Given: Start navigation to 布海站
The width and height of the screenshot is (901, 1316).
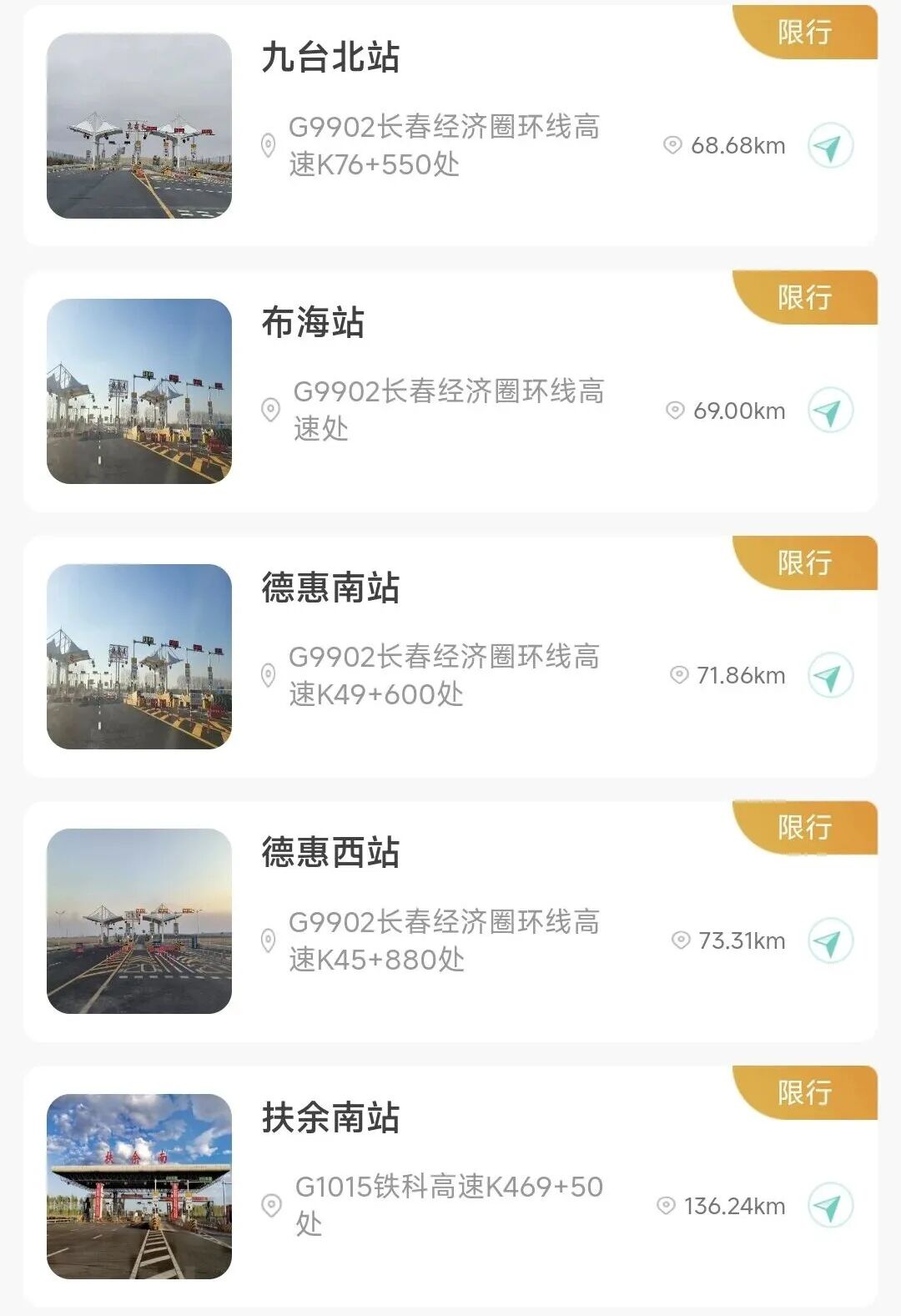Looking at the screenshot, I should point(830,411).
